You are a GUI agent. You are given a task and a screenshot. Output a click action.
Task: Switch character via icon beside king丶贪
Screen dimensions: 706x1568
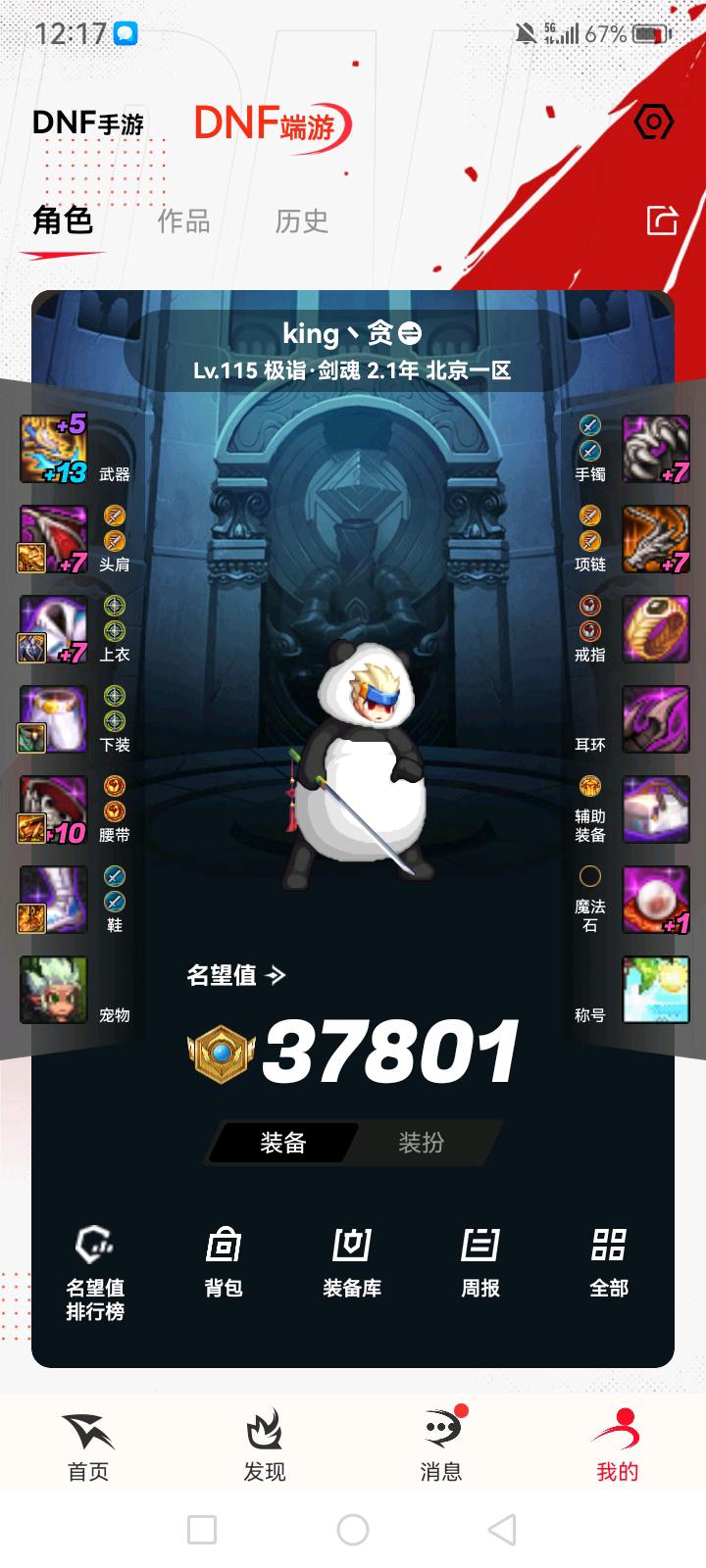tap(410, 334)
